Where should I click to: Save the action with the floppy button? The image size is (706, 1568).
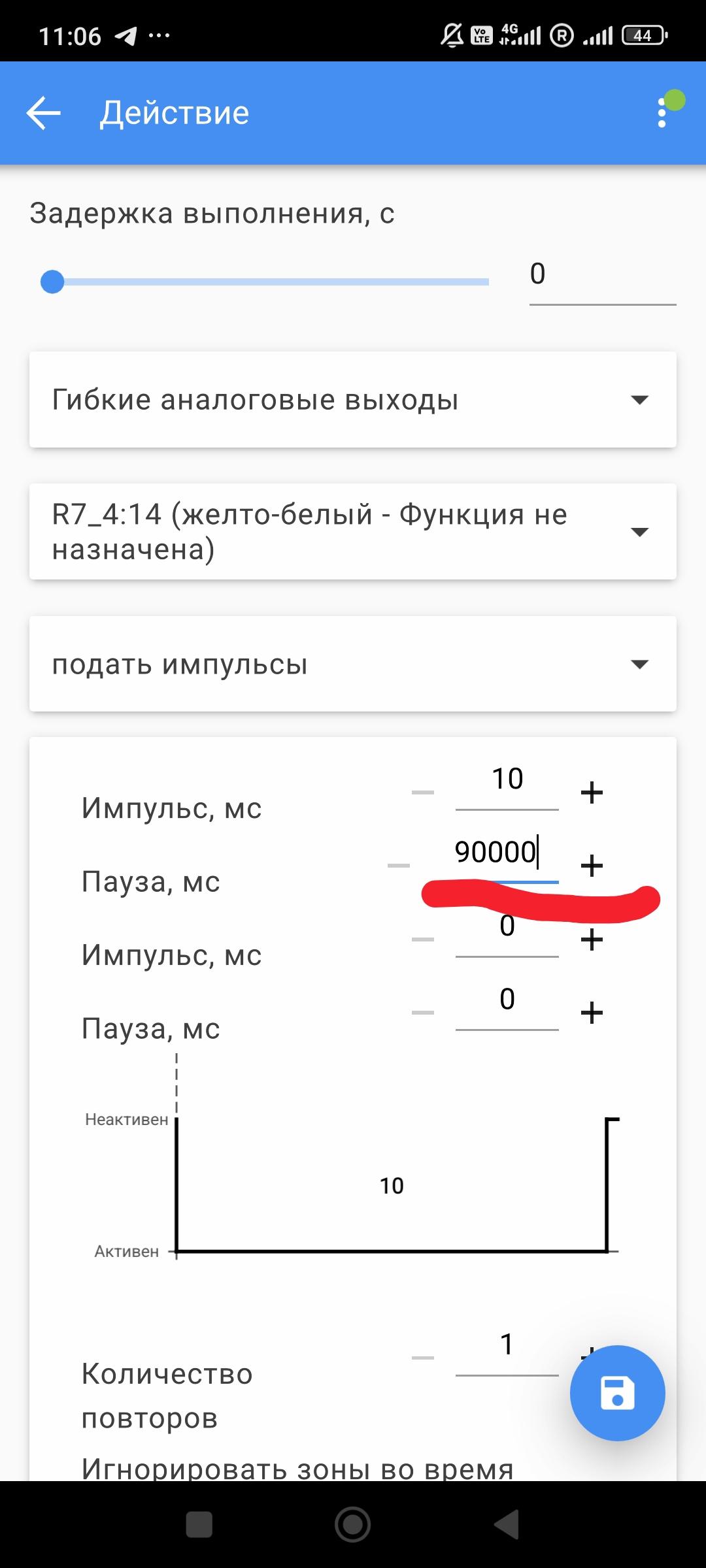(617, 1393)
